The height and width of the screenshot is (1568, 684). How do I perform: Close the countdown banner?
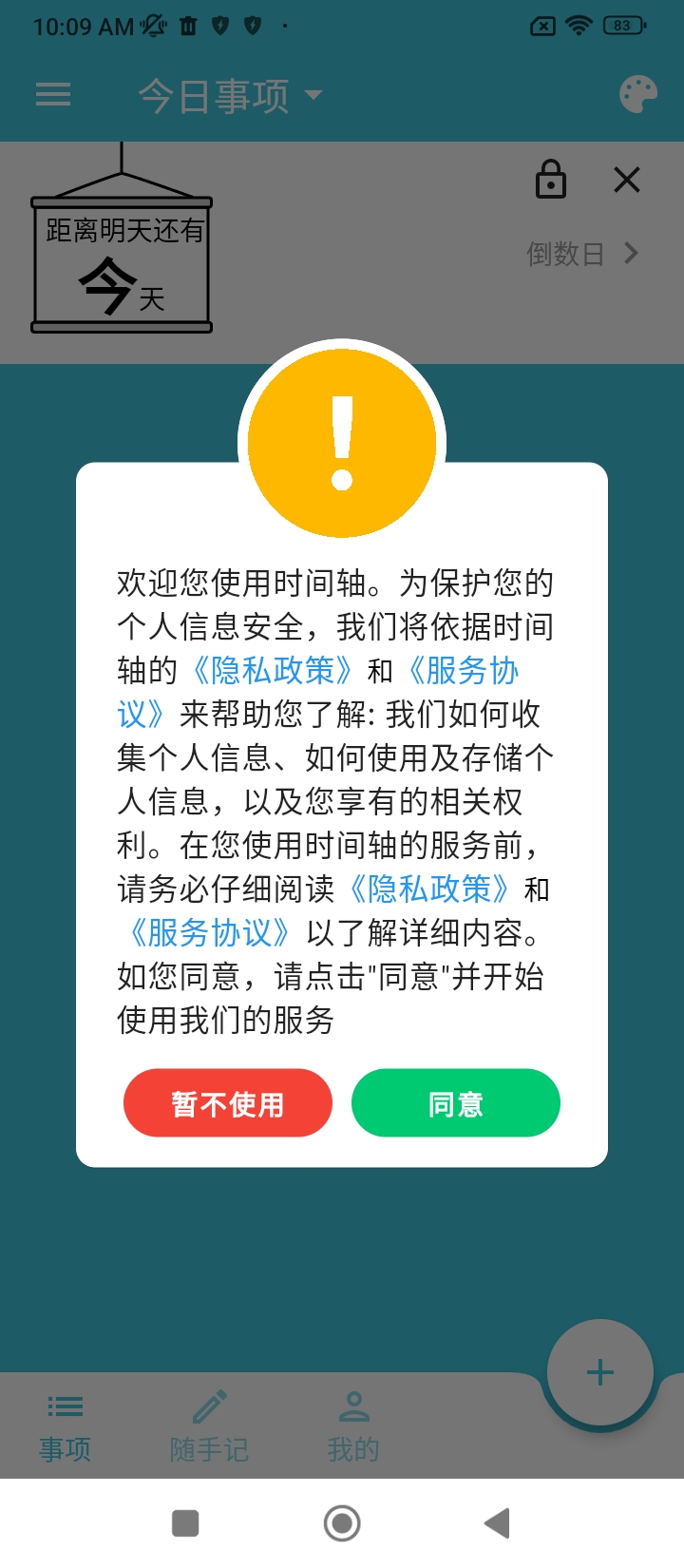[627, 180]
